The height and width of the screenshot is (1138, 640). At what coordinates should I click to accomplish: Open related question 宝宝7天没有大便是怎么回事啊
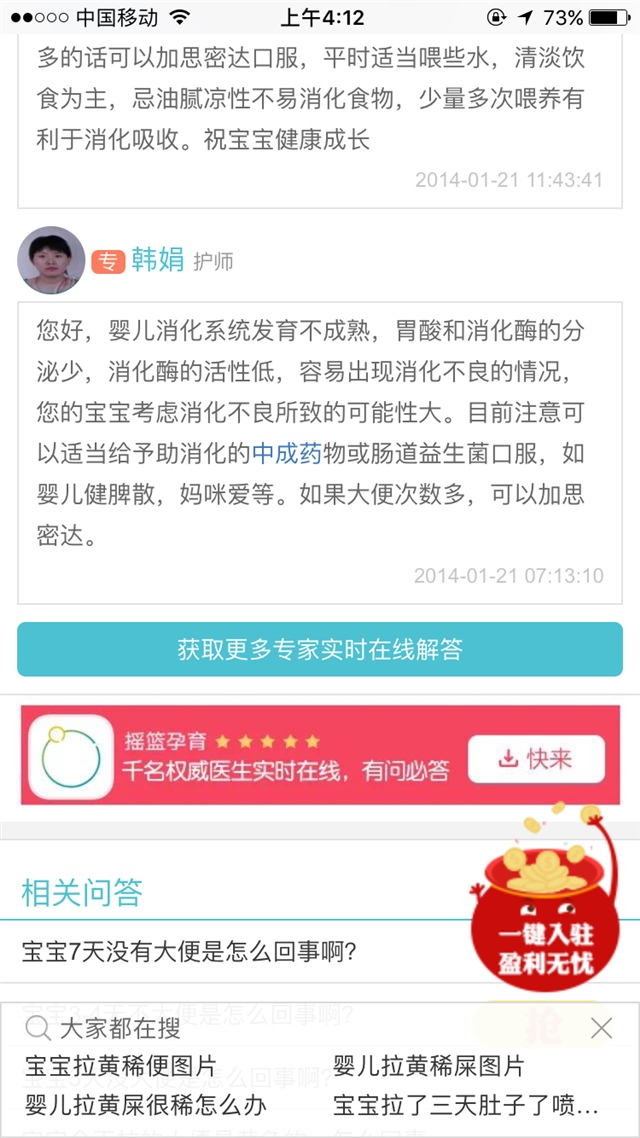tap(190, 952)
